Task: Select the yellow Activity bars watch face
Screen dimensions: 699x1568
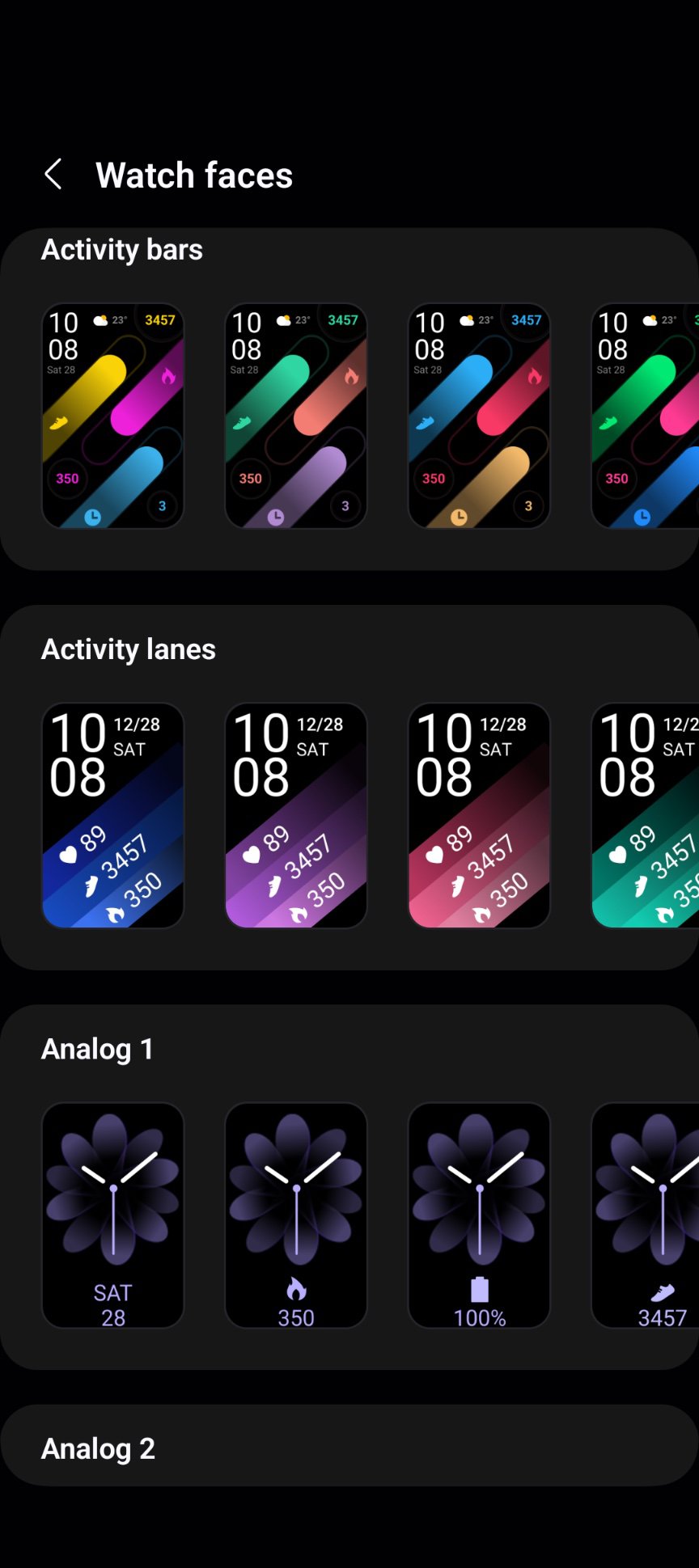Action: (x=112, y=416)
